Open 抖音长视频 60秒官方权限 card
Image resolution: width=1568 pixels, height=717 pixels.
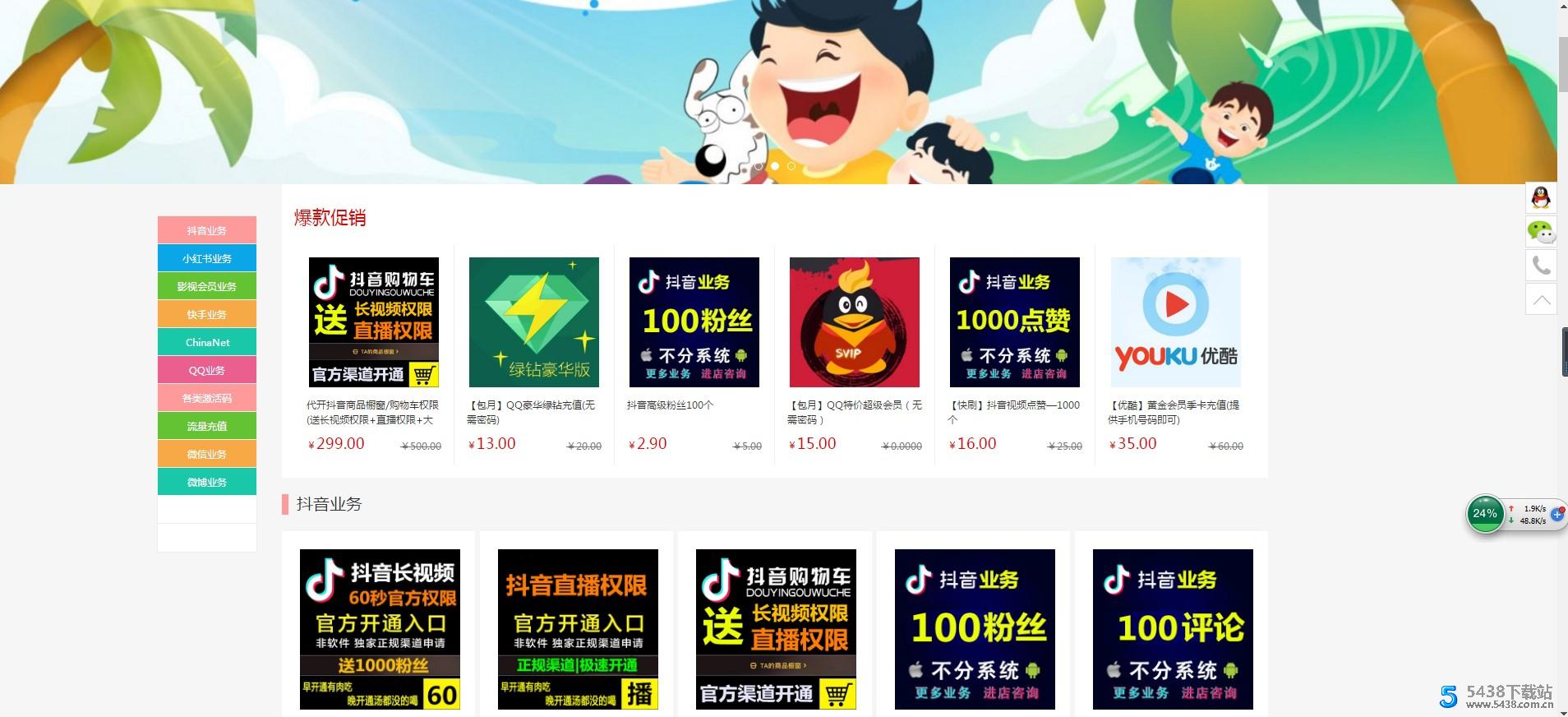click(380, 629)
